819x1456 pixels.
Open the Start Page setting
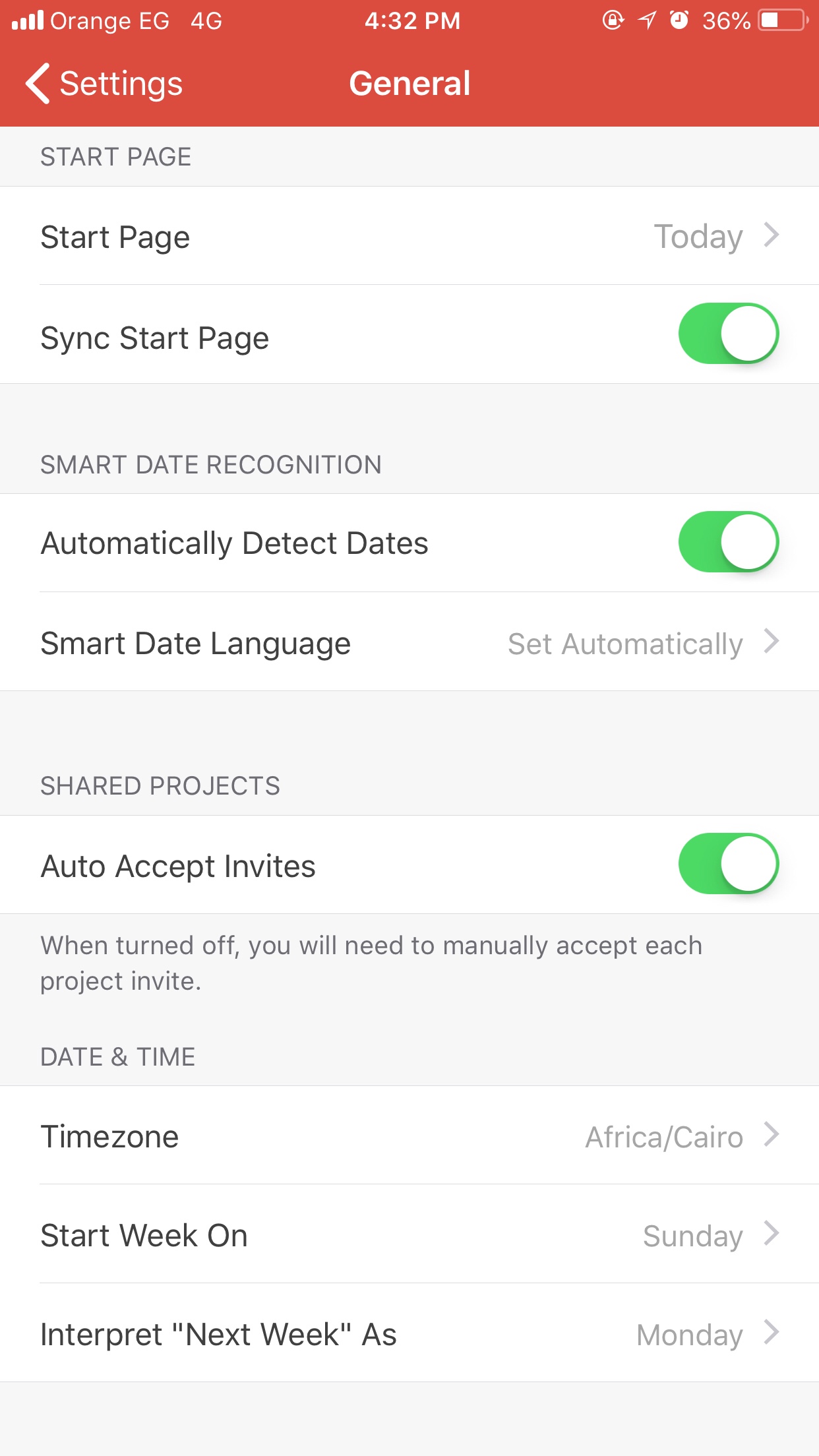point(409,236)
